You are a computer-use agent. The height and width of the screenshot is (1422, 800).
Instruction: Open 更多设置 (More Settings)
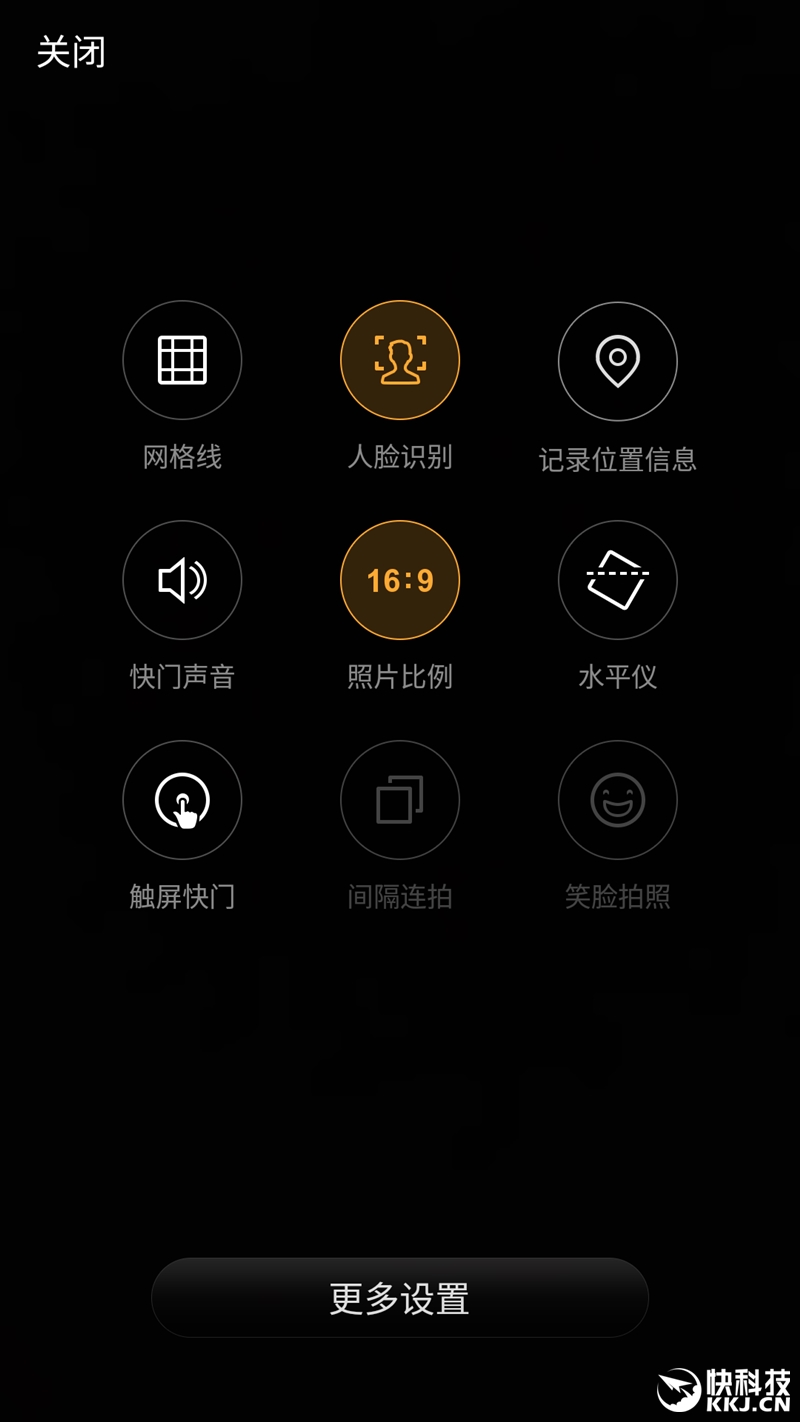coord(399,1296)
